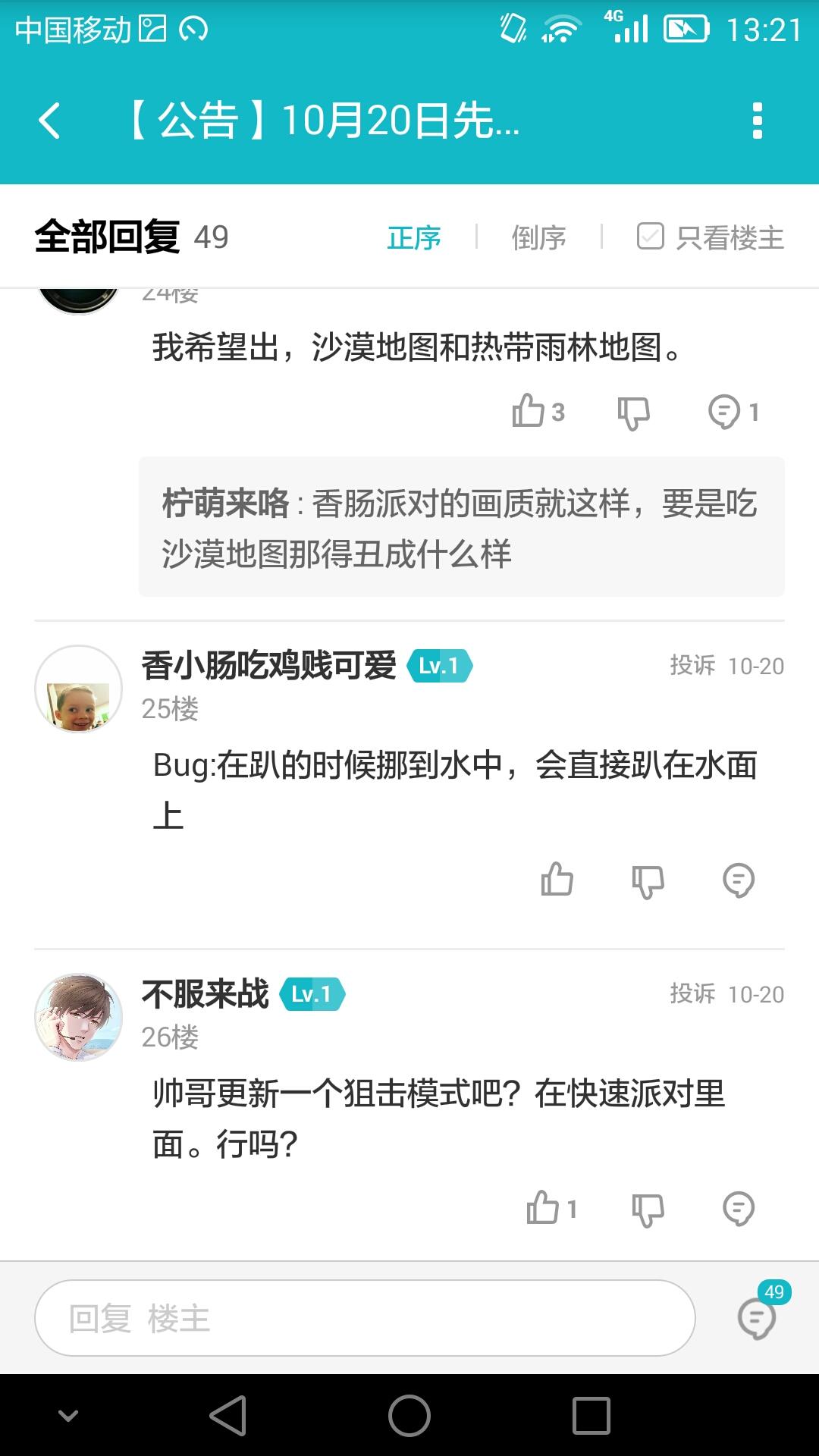Dislike the Bug comment on 25楼
Image resolution: width=819 pixels, height=1456 pixels.
(x=648, y=881)
